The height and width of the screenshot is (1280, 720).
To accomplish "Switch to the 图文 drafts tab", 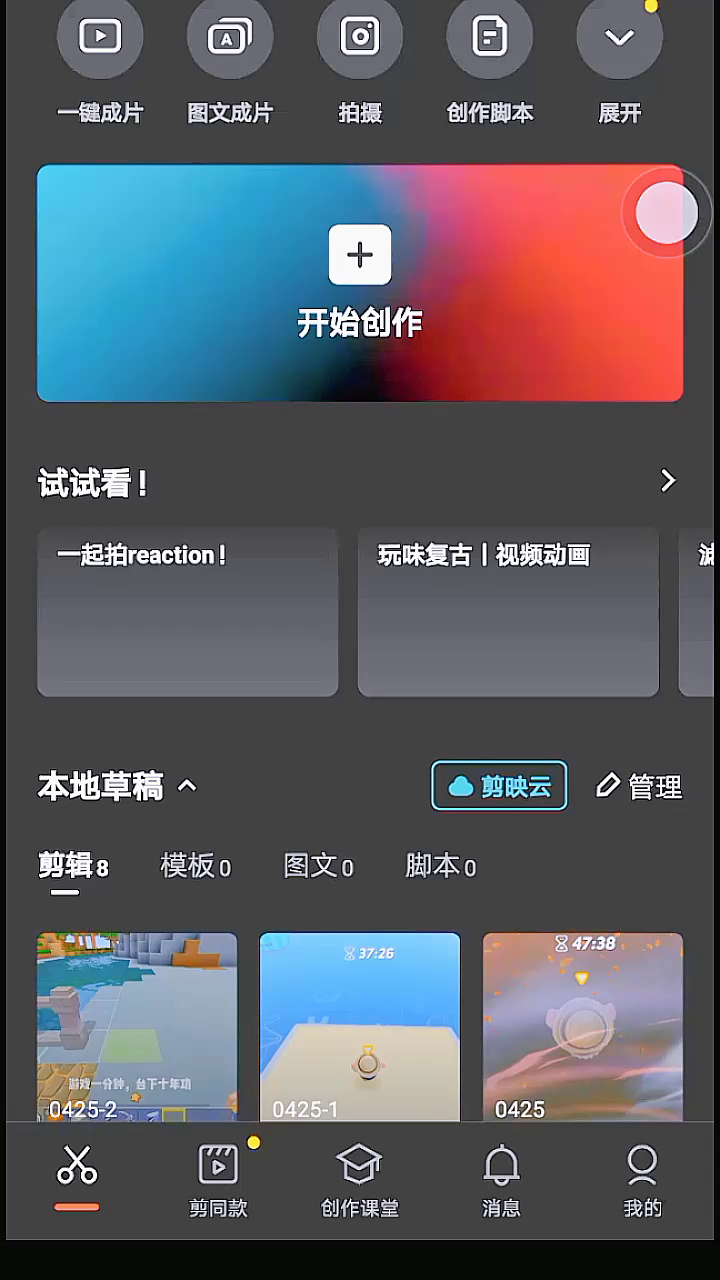I will pos(318,866).
